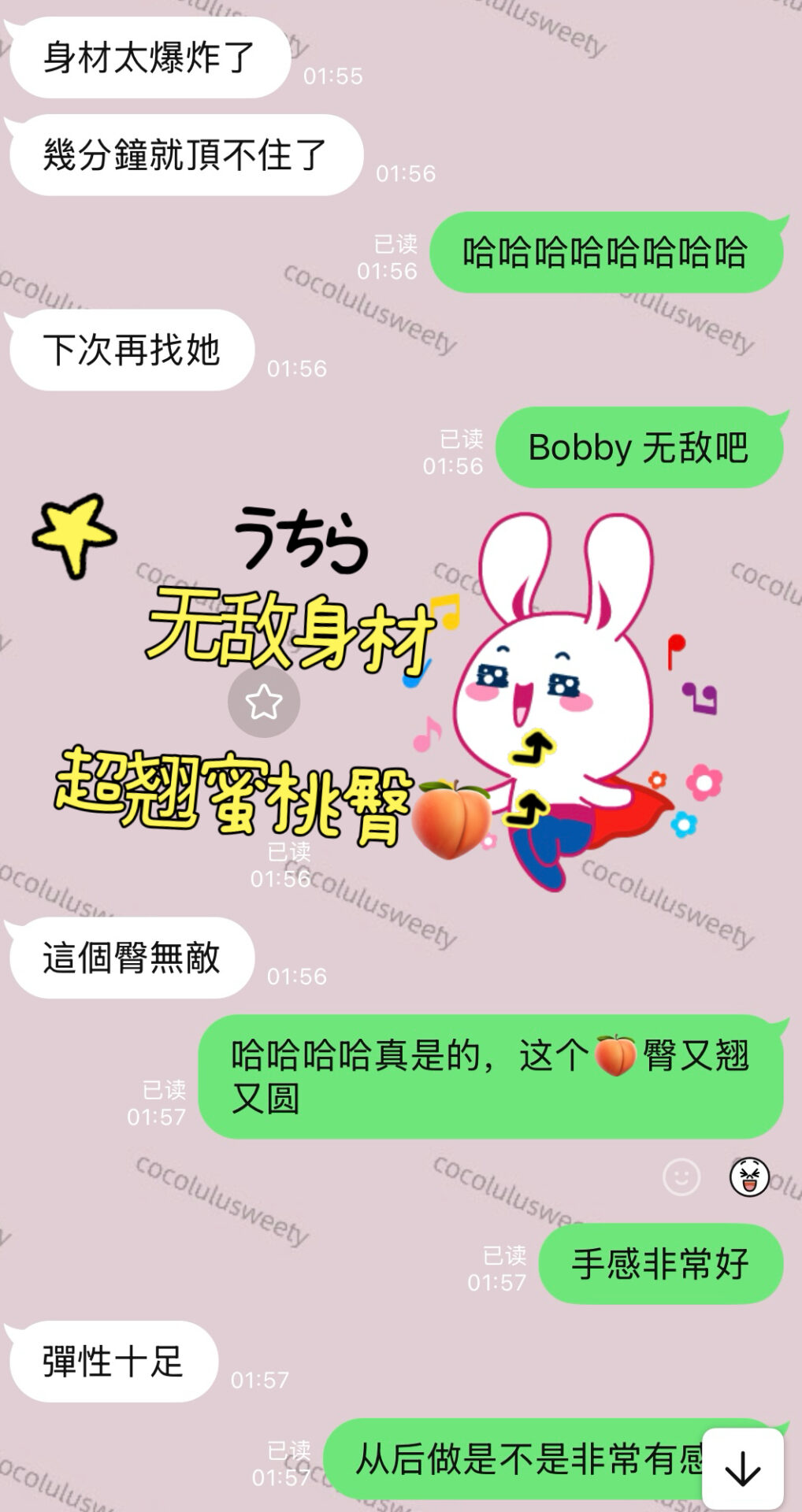Jump to the latest messages with the down arrow

click(x=742, y=1468)
